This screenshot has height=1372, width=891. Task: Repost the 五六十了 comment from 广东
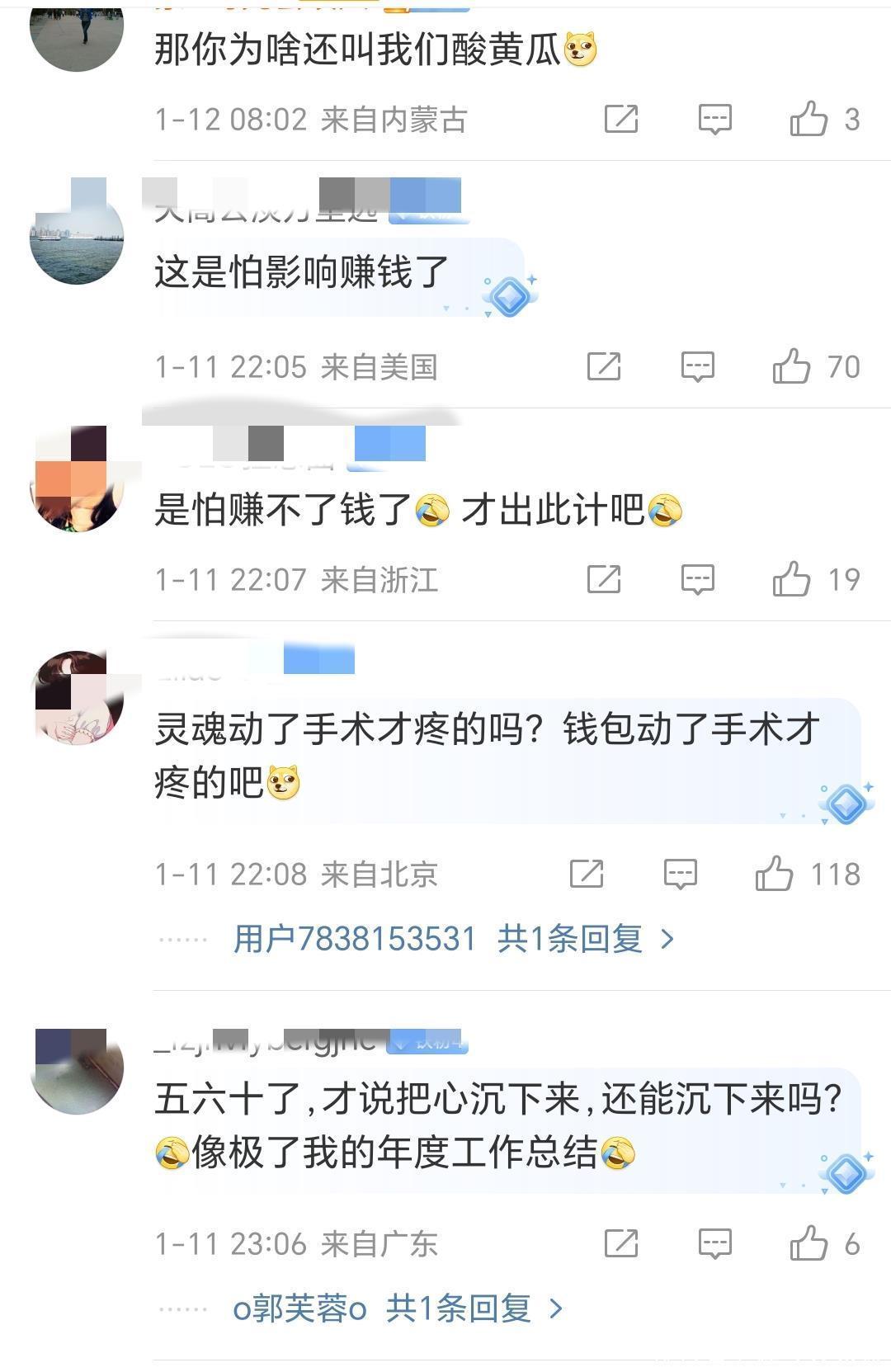click(x=621, y=1242)
